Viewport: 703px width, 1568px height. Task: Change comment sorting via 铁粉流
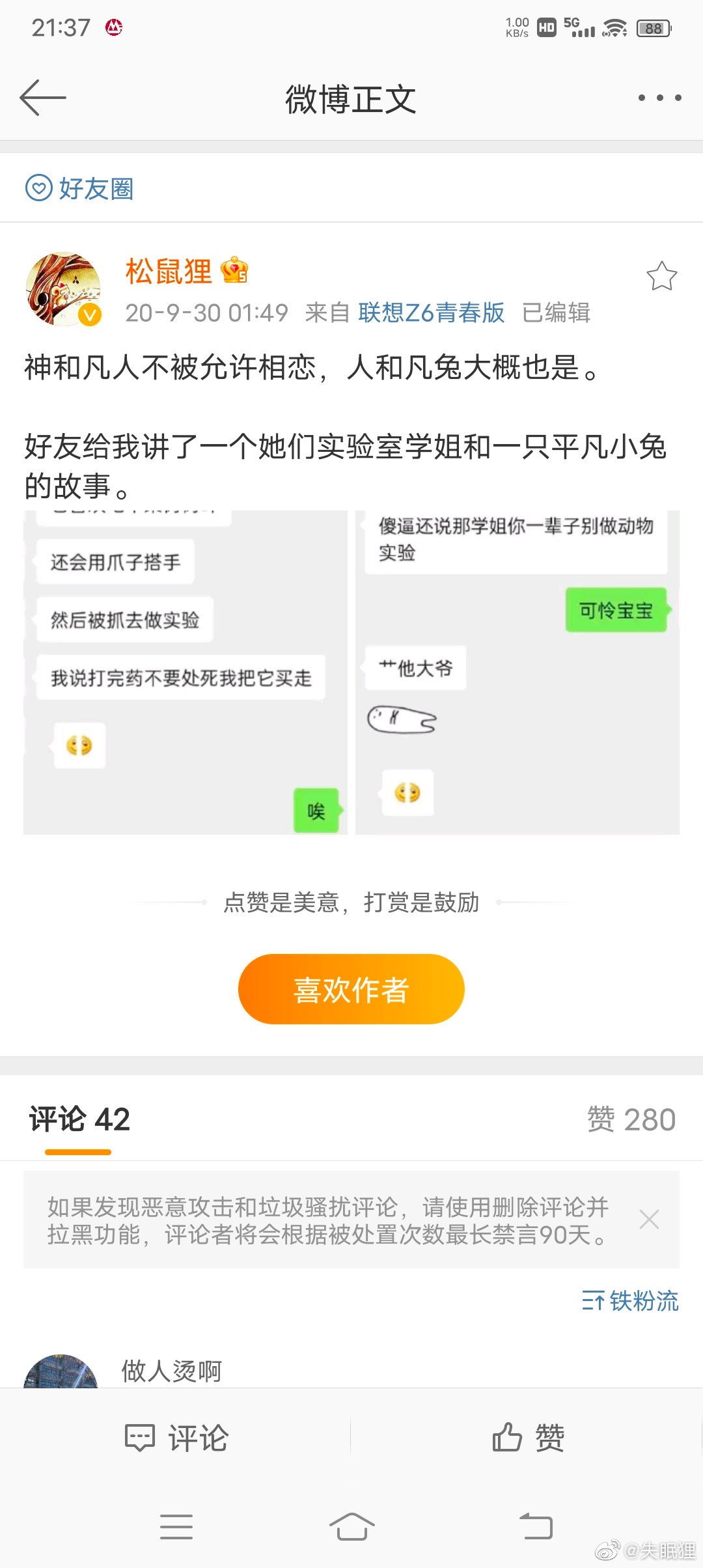629,1301
